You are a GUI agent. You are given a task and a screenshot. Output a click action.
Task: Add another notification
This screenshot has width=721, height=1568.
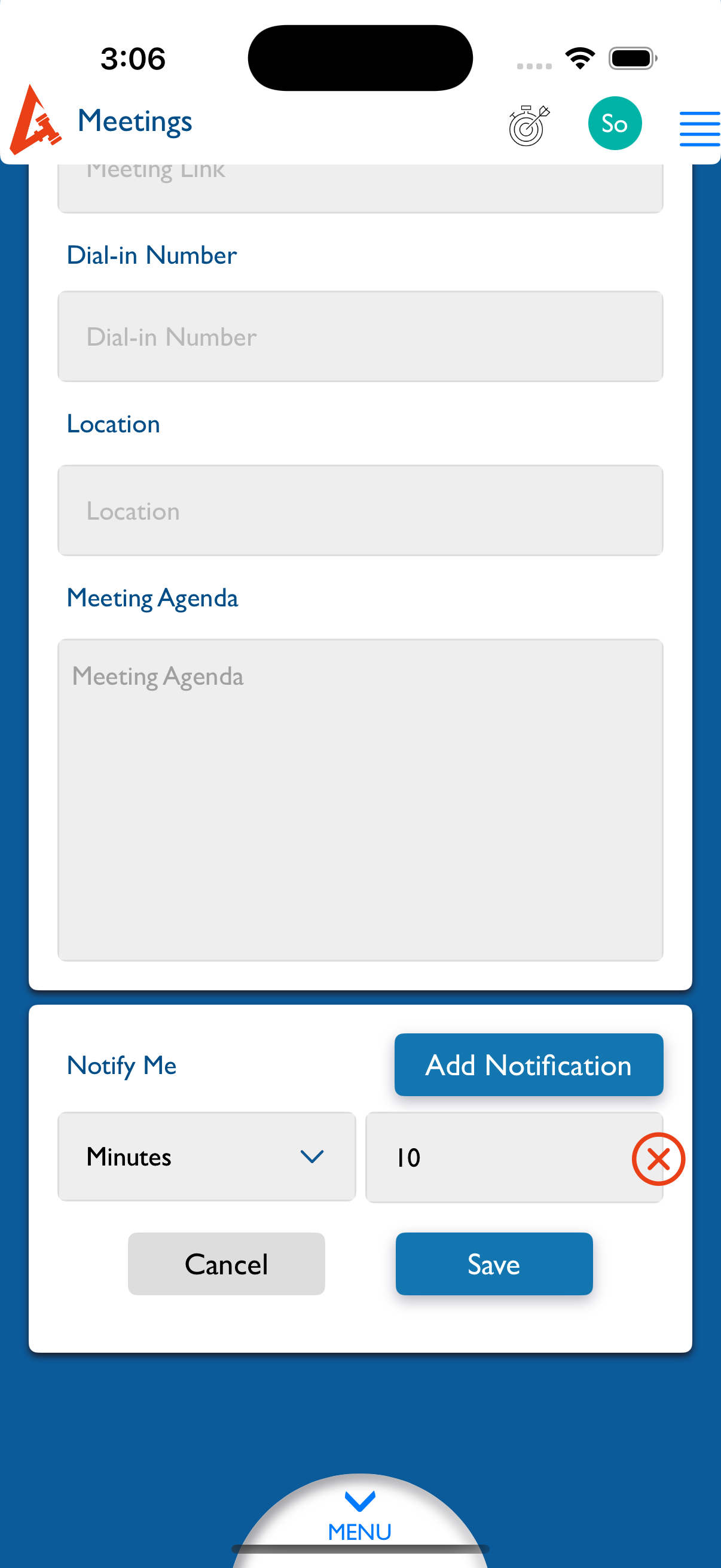point(528,1064)
